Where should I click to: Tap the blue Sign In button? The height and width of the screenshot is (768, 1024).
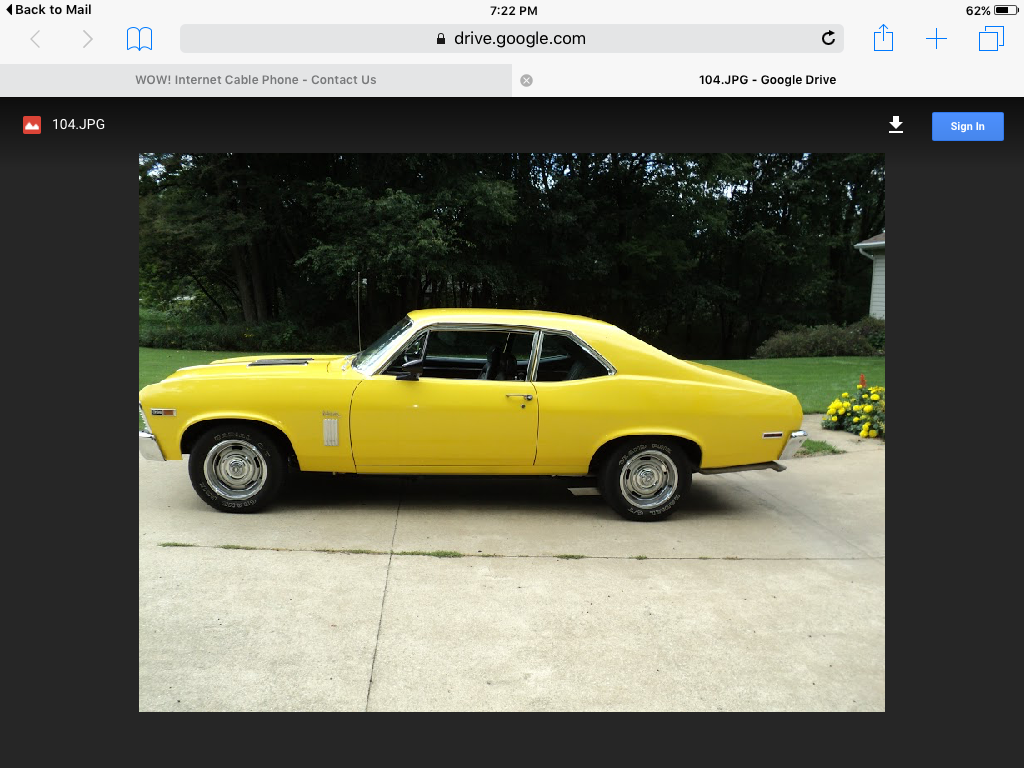[967, 126]
